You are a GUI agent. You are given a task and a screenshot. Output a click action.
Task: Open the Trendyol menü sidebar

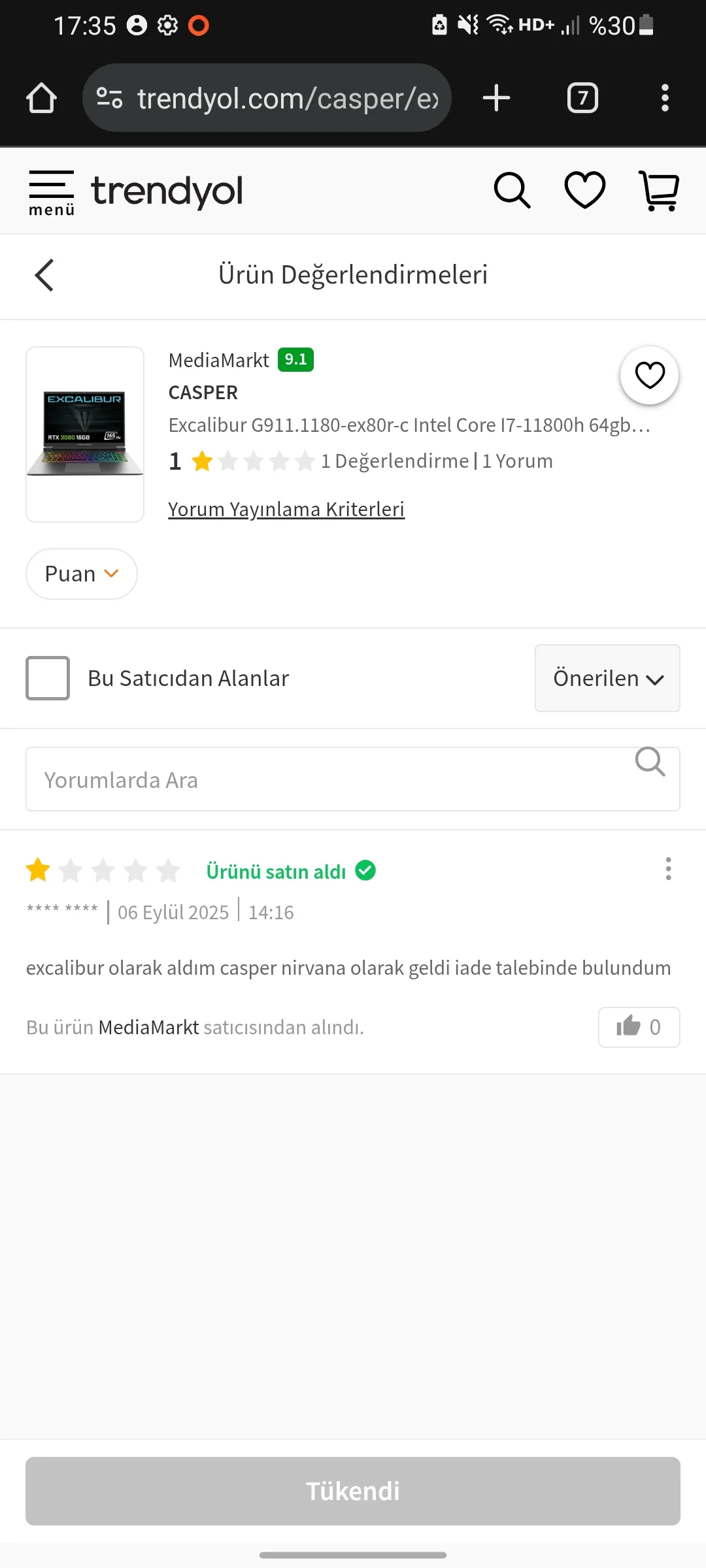[51, 190]
